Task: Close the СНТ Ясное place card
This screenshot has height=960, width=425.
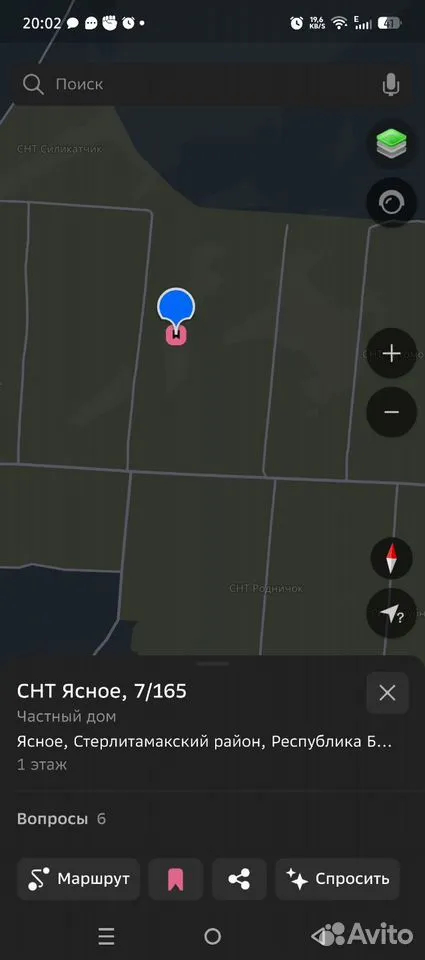Action: [x=387, y=693]
